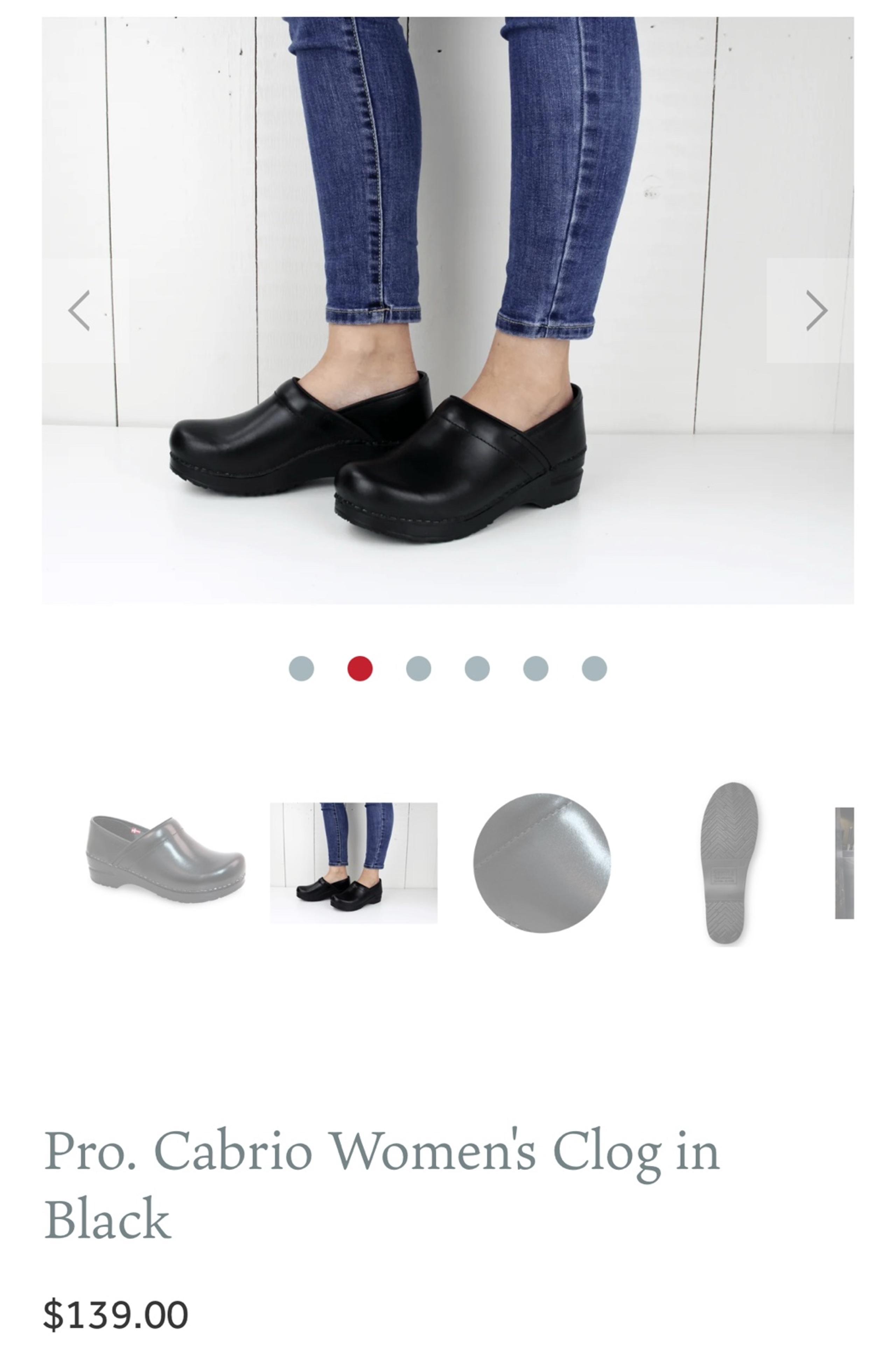Open the partially visible fifth thumbnail
896x1363 pixels.
tap(844, 862)
